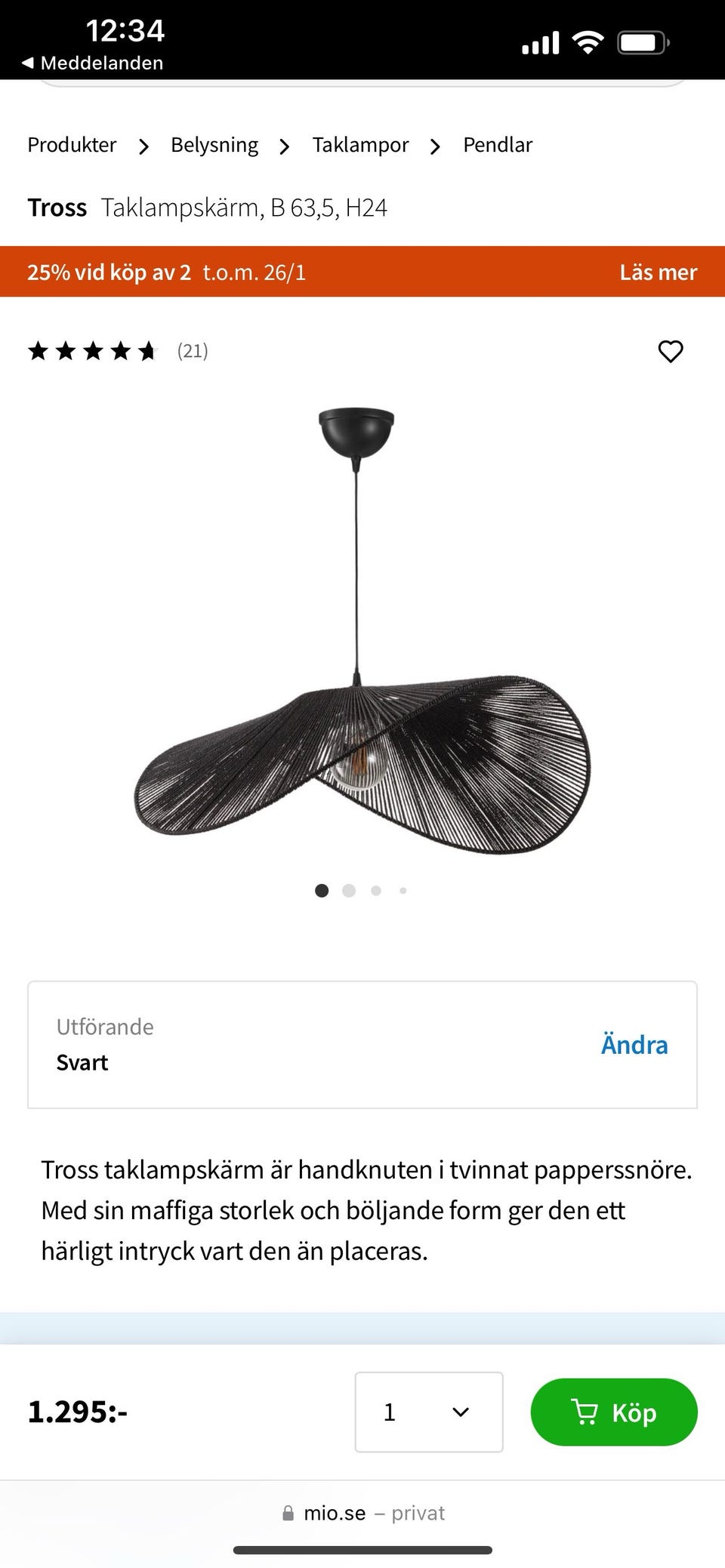This screenshot has height=1568, width=725.
Task: Tap Läs mer on the 25% offer banner
Action: point(658,272)
